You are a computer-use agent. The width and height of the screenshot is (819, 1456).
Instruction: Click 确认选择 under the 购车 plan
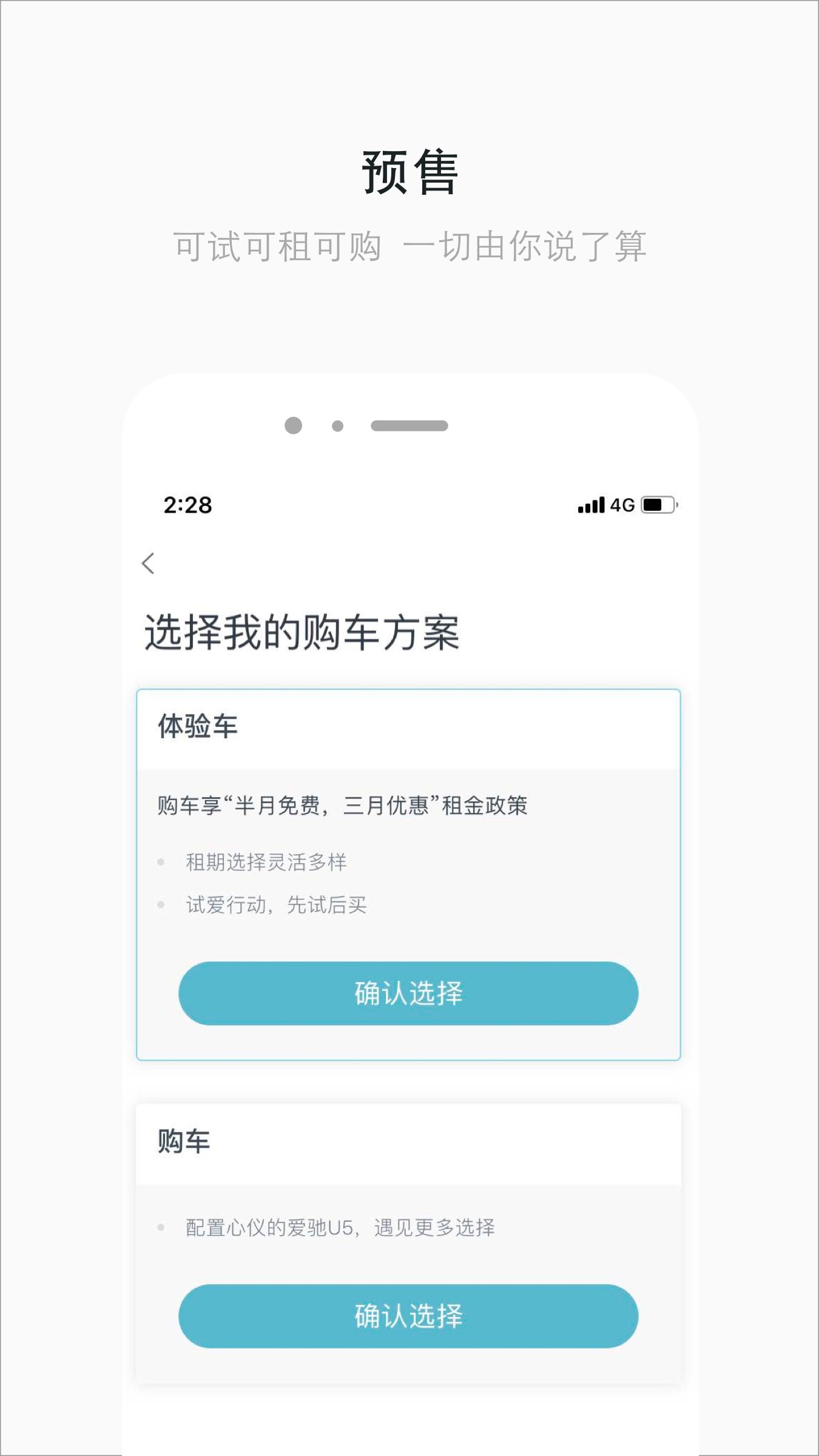(x=409, y=1315)
